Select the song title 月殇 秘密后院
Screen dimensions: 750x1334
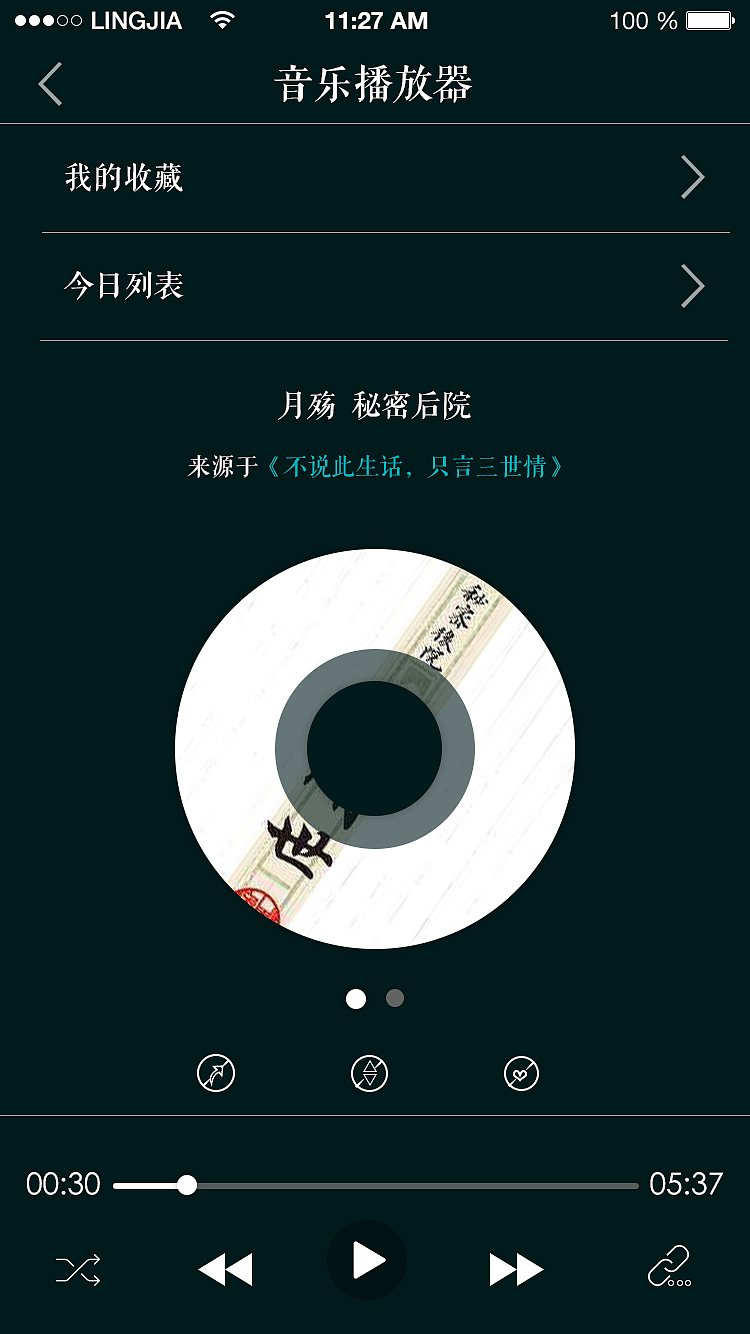point(375,406)
